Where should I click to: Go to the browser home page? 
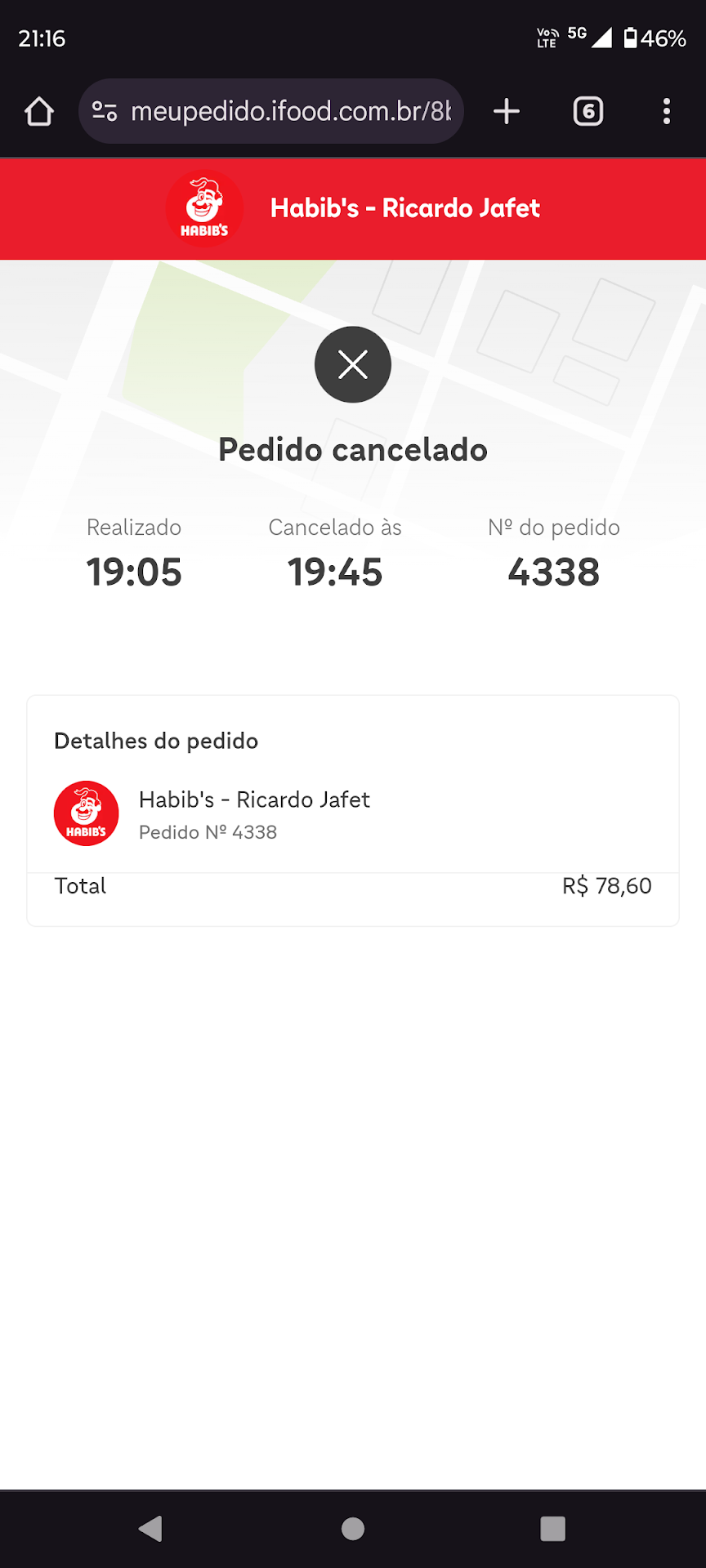tap(39, 111)
